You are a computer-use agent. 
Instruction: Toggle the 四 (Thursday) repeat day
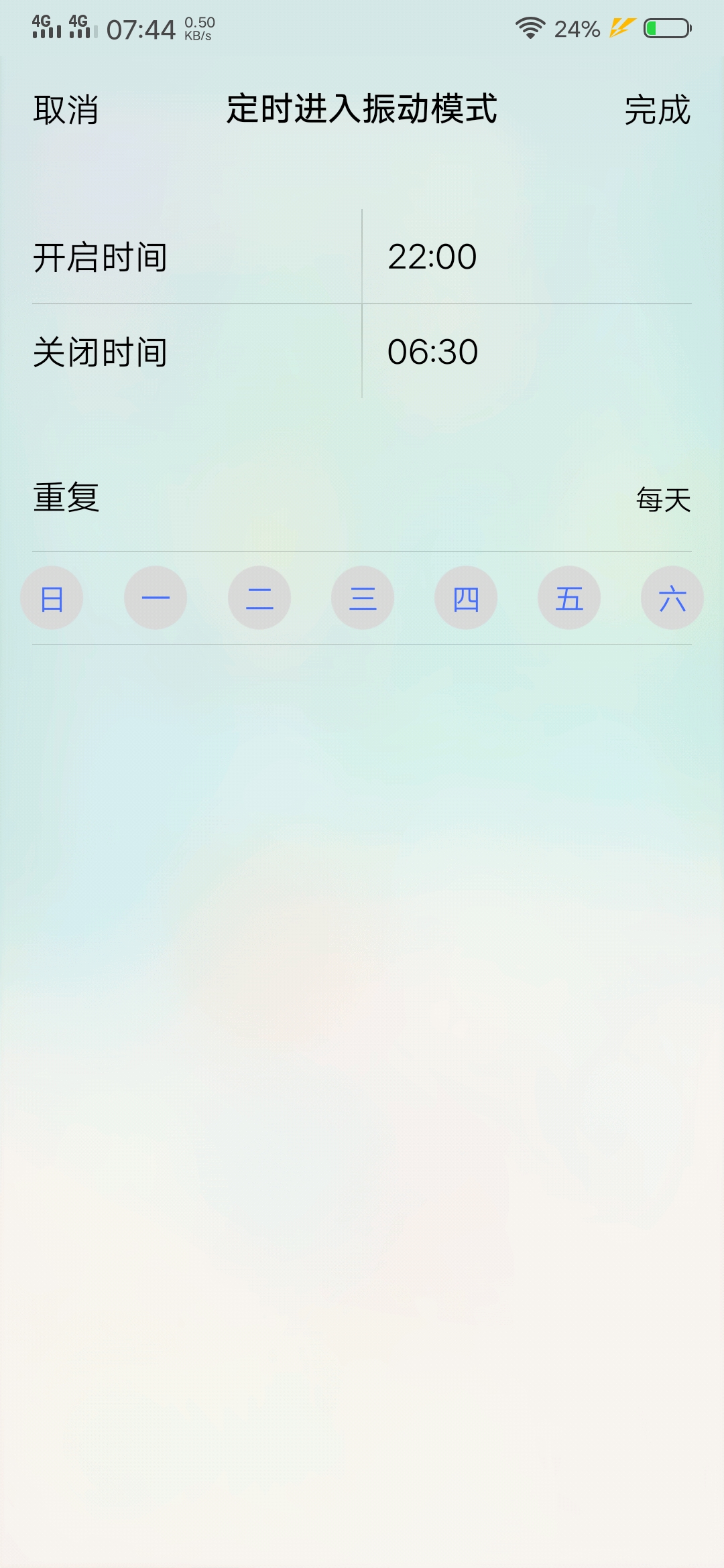click(466, 598)
